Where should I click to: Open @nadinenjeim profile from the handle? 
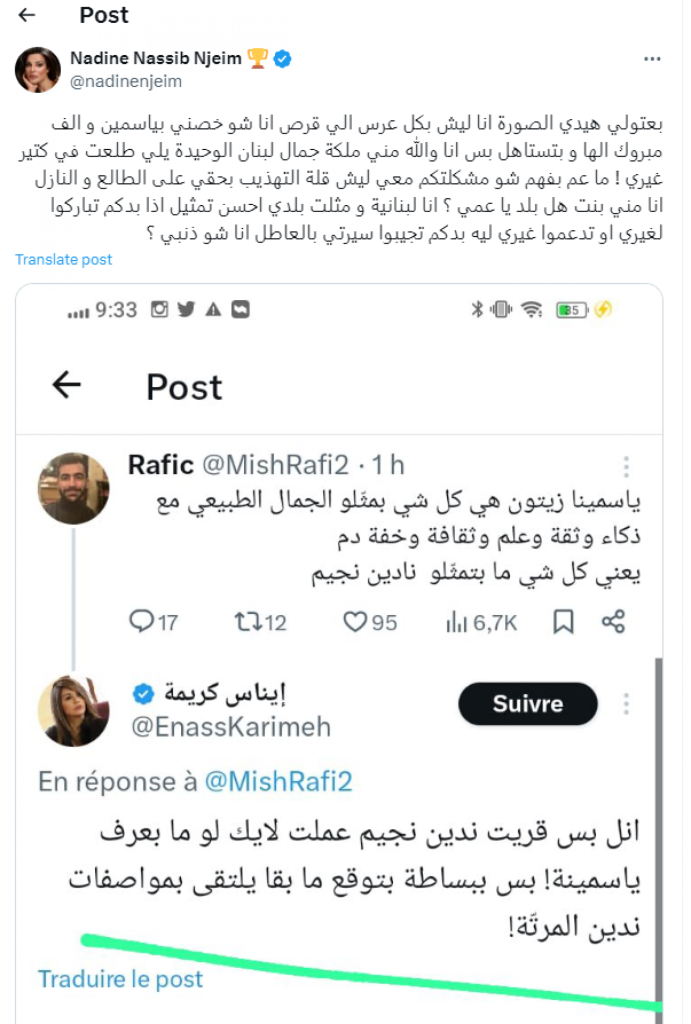coord(126,82)
